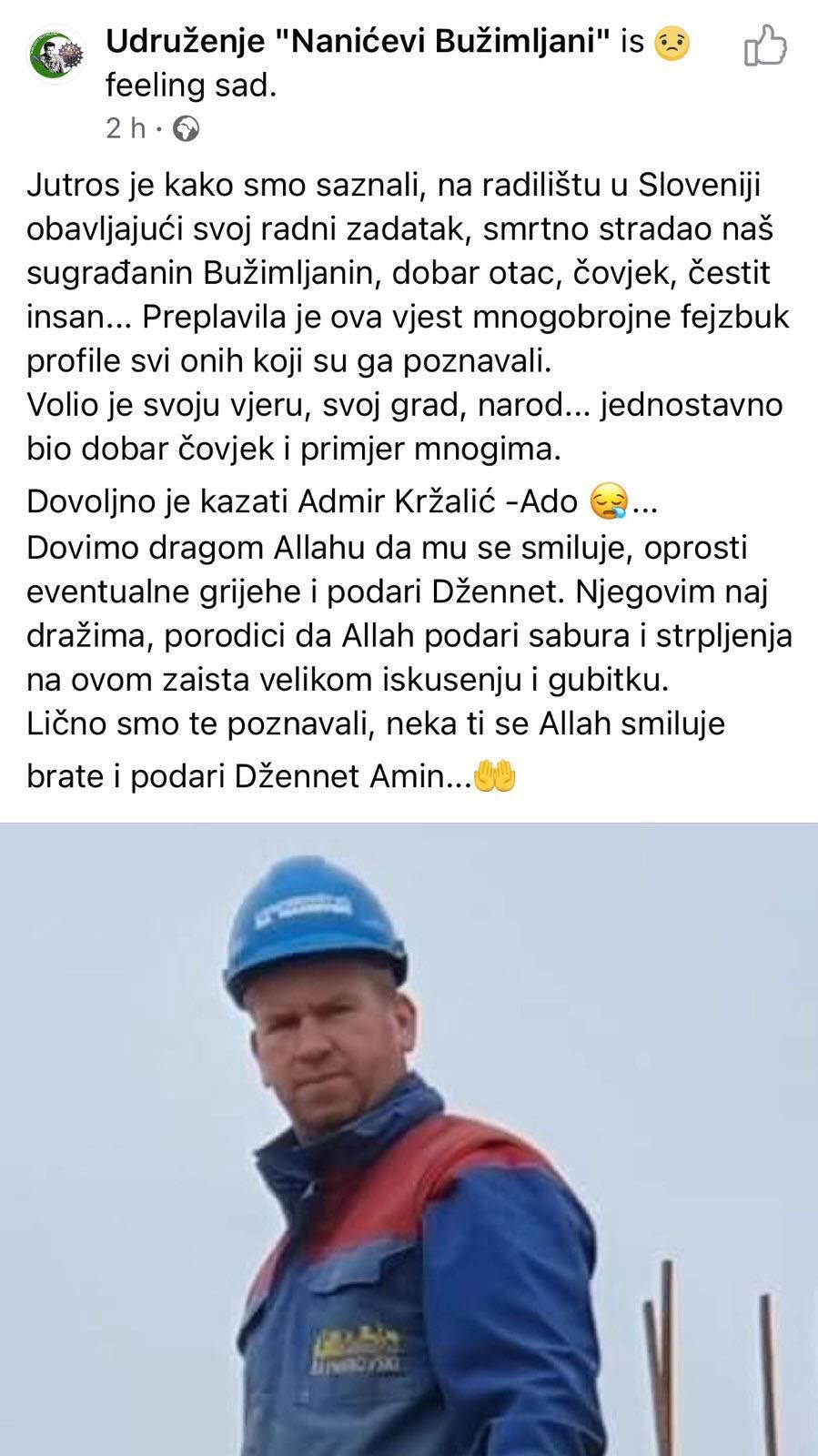Open the post's photo in full view

[x=409, y=1137]
